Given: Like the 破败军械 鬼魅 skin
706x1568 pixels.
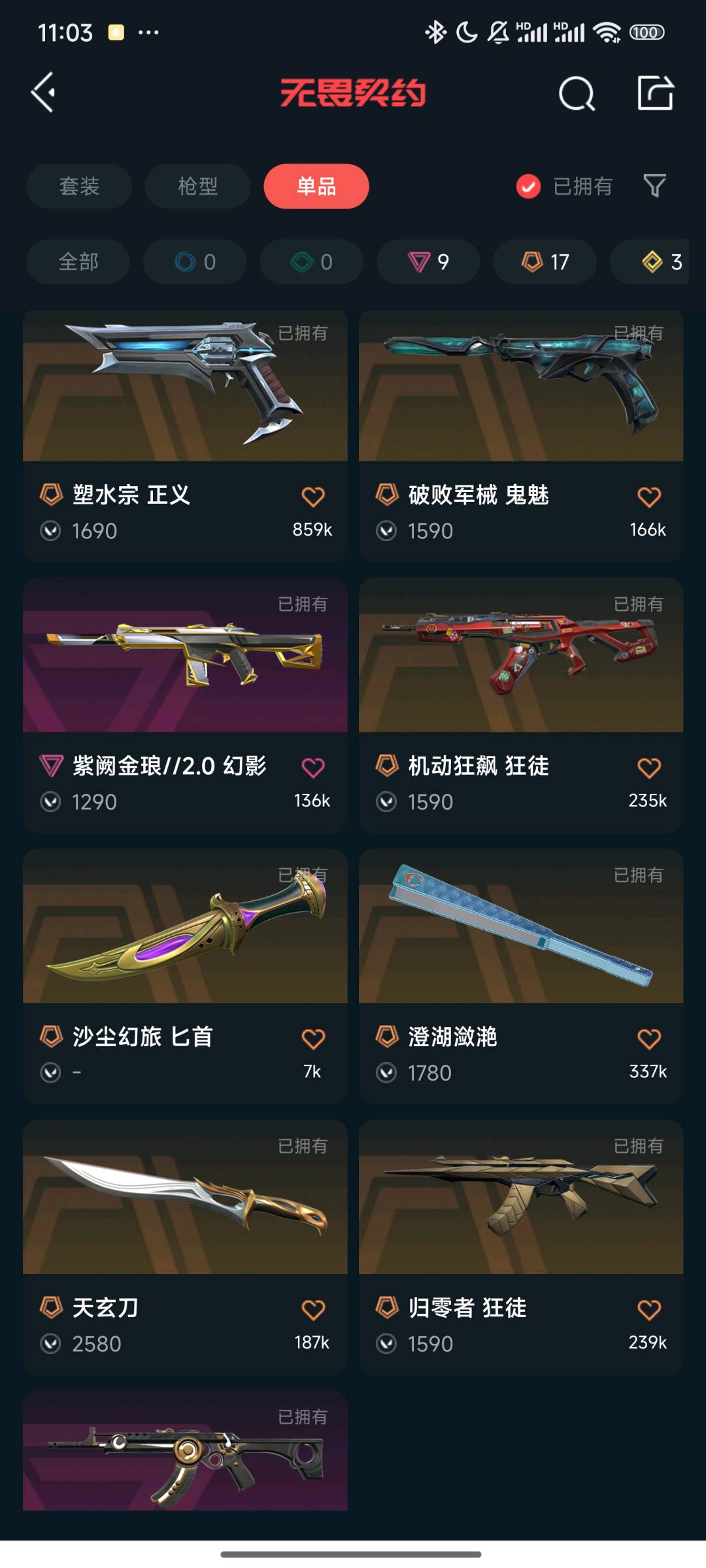Looking at the screenshot, I should coord(648,497).
